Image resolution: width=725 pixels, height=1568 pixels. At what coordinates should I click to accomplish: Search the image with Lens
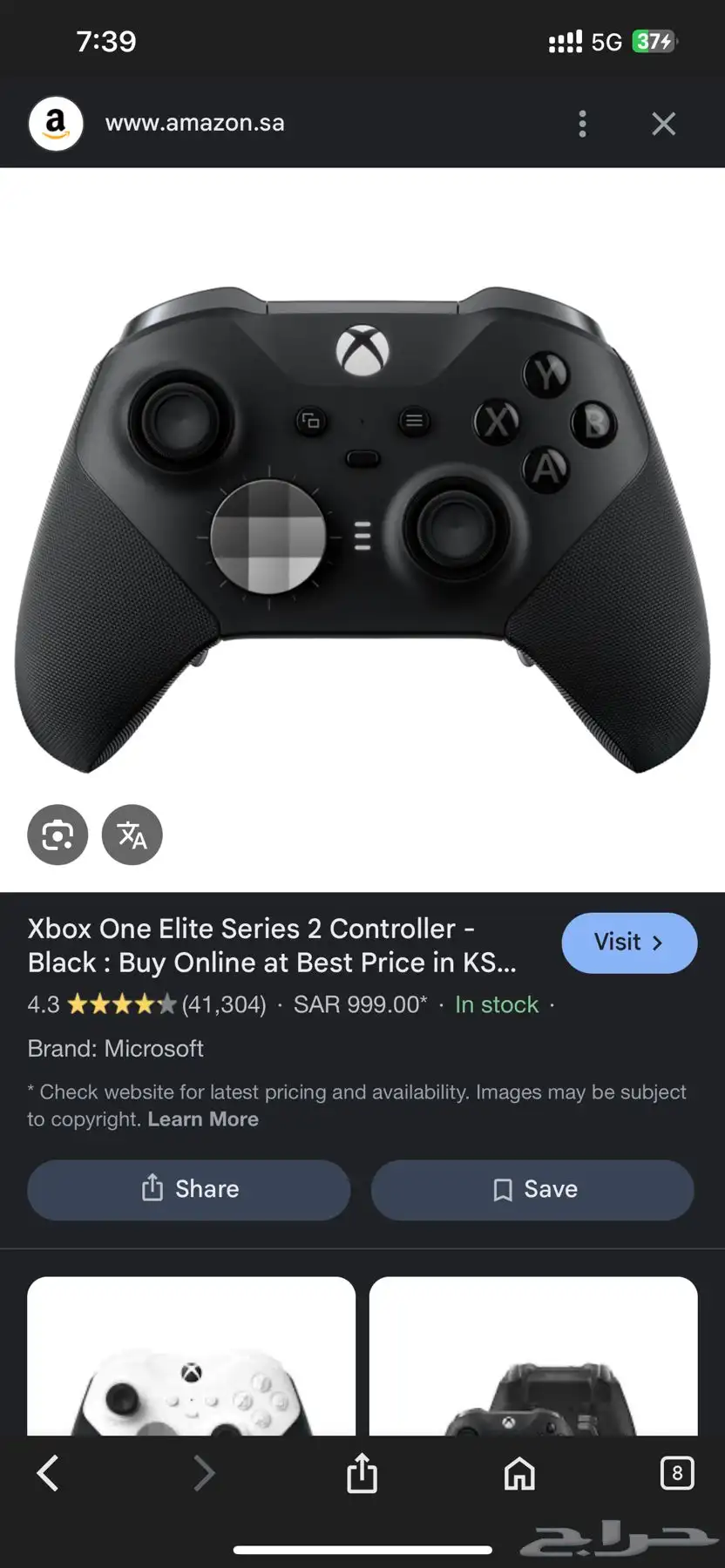click(x=58, y=835)
